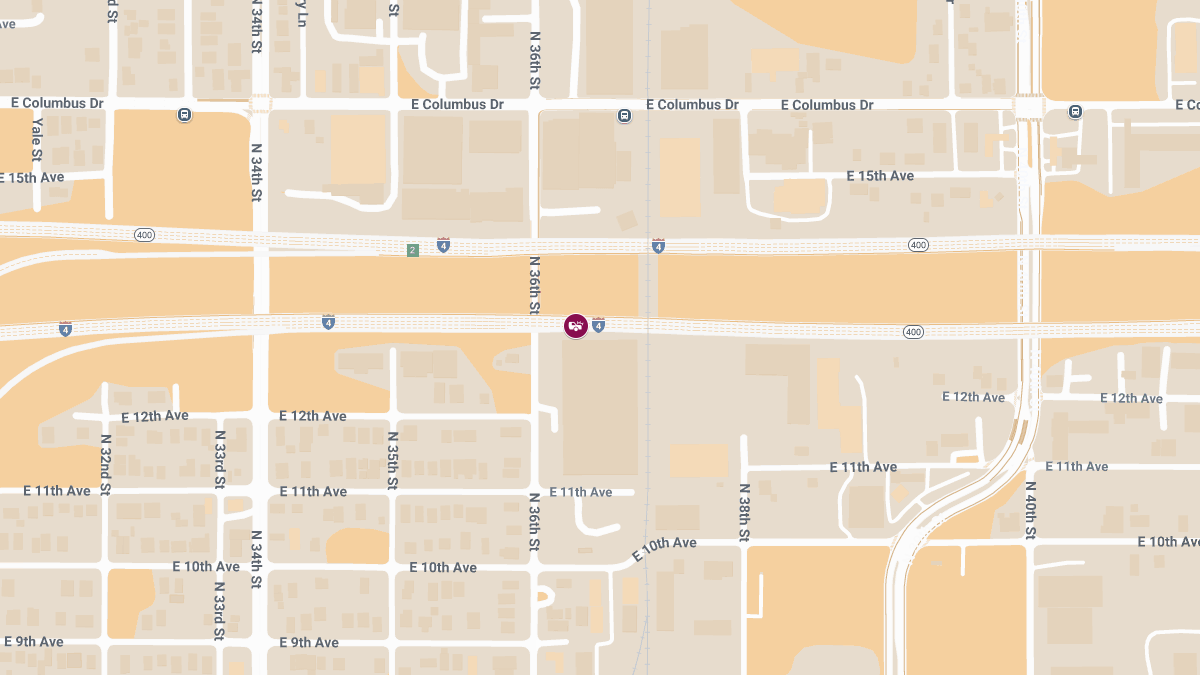The image size is (1200, 675).
Task: Select the bus stop icon east of N 36th St
Action: [624, 115]
